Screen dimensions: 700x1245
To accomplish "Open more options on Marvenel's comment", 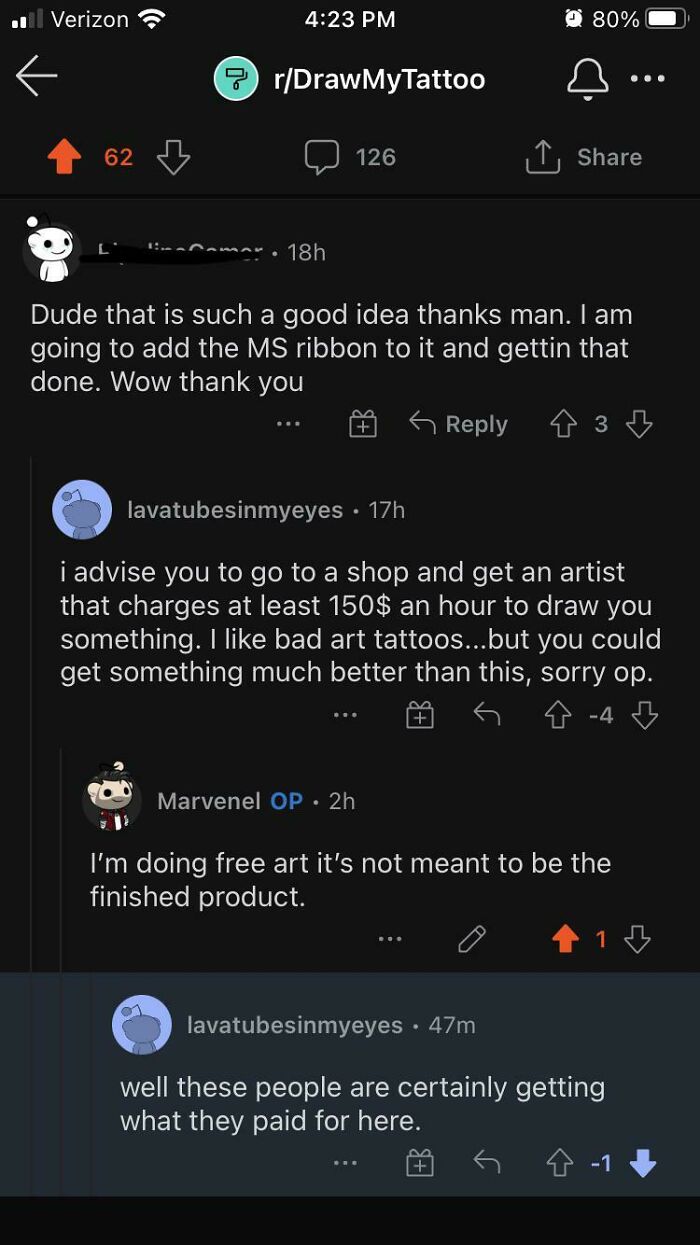I will tap(390, 938).
